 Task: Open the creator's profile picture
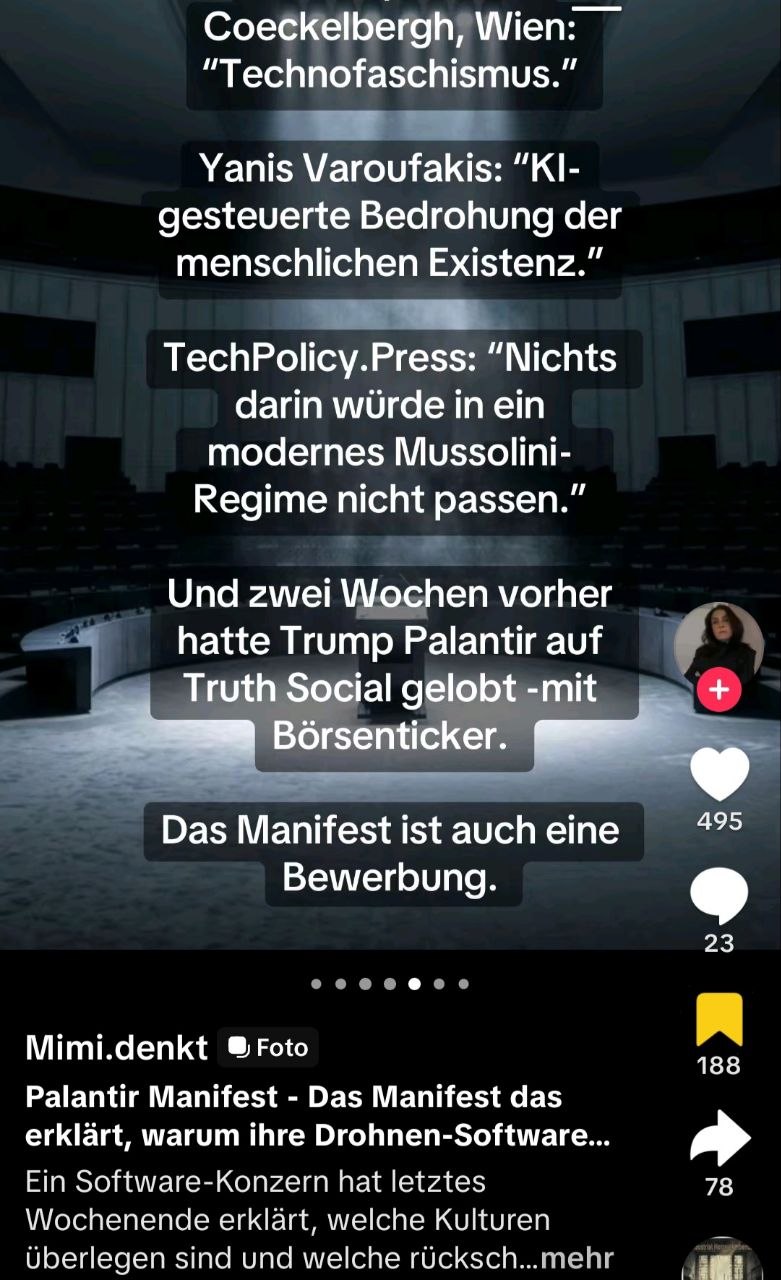tap(718, 640)
